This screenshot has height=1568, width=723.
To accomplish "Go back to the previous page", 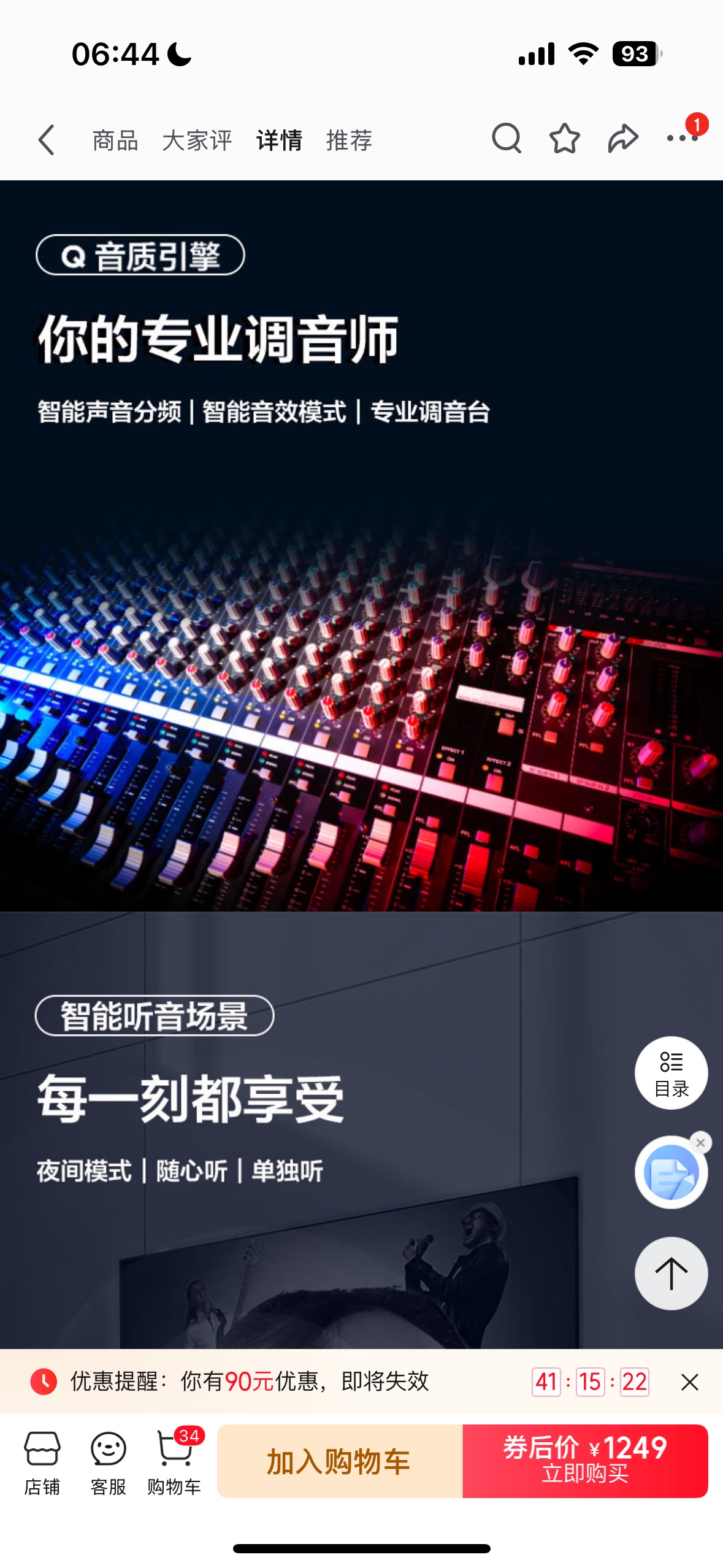I will tap(47, 140).
